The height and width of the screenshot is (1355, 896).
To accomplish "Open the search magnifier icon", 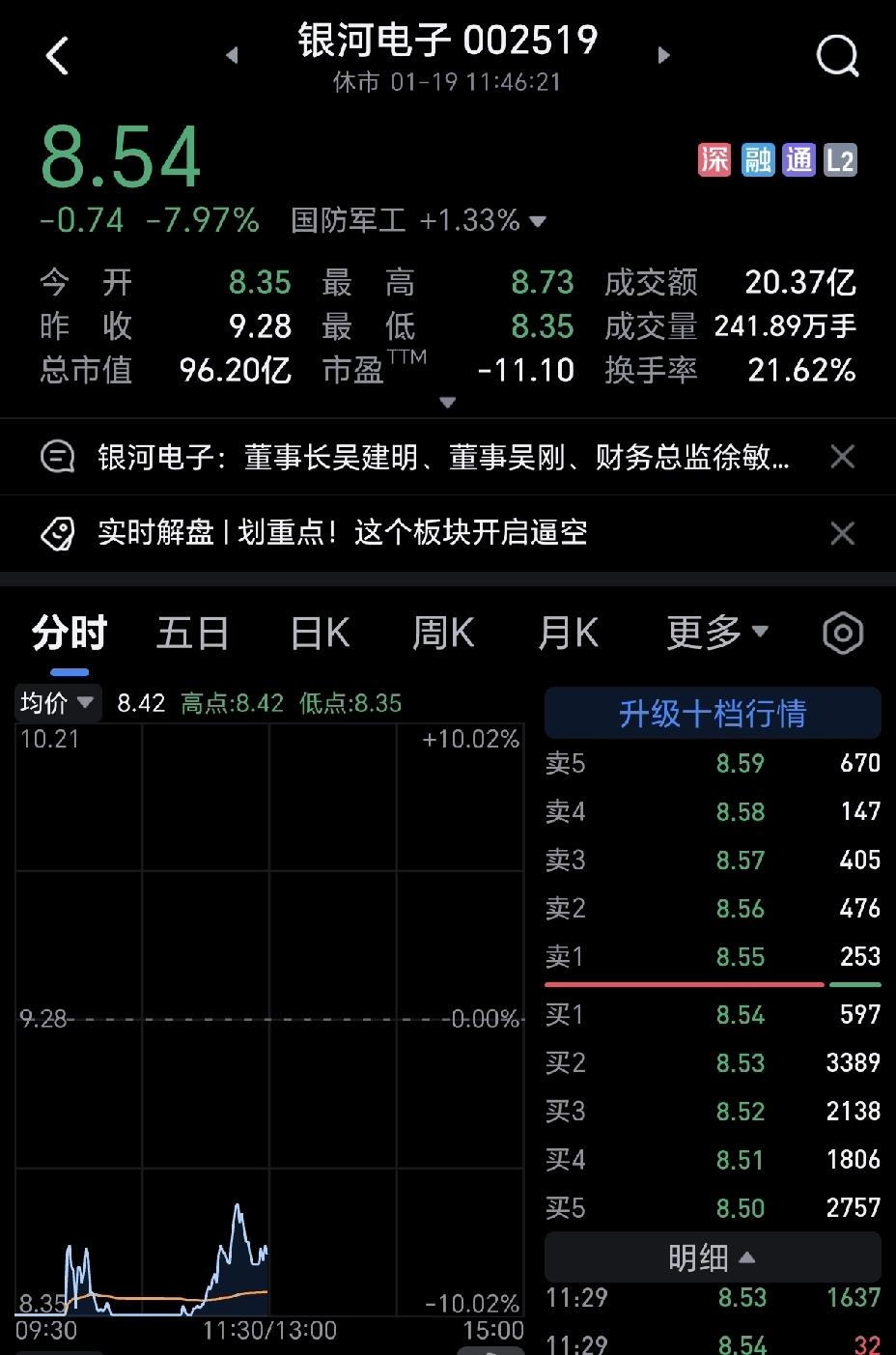I will tap(837, 56).
